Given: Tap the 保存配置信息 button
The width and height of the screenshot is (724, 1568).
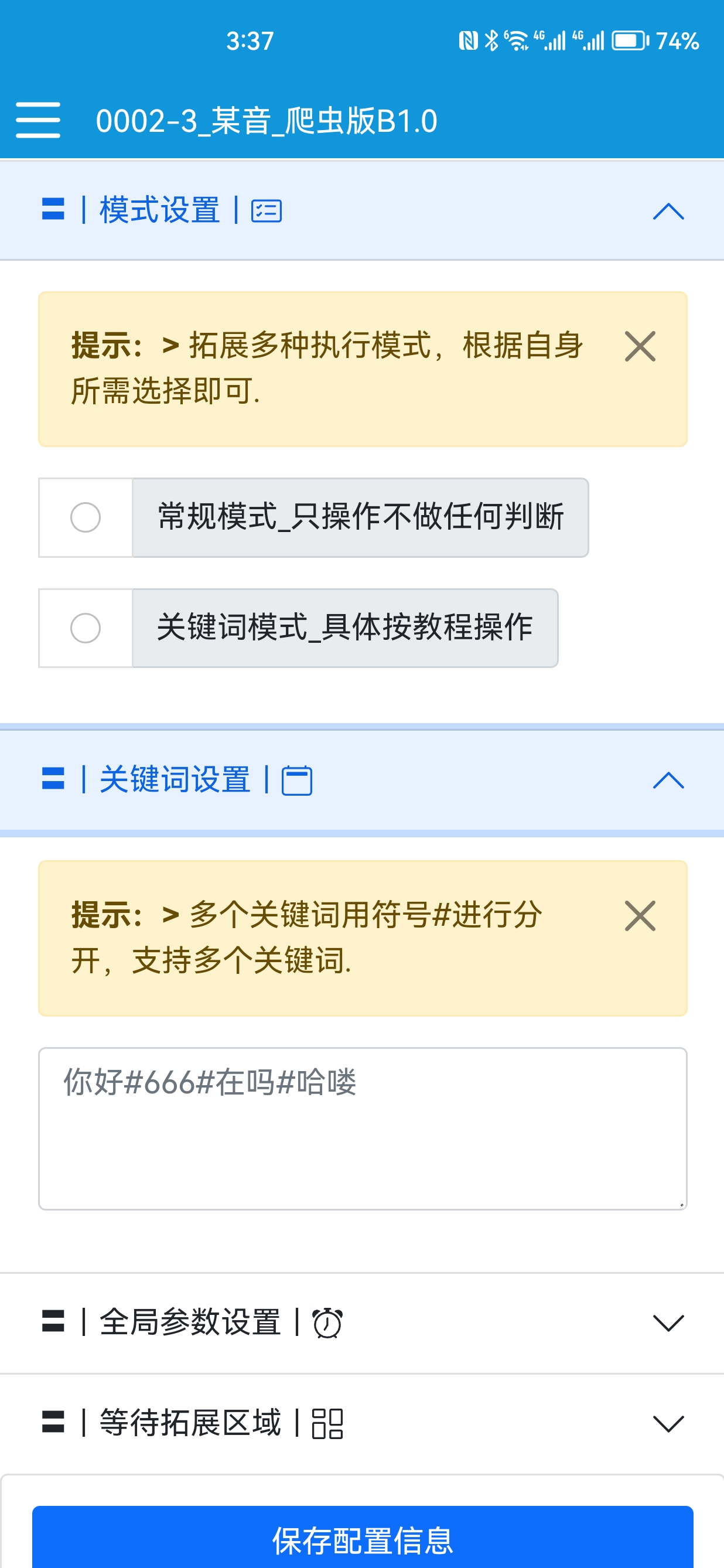Looking at the screenshot, I should (363, 1538).
